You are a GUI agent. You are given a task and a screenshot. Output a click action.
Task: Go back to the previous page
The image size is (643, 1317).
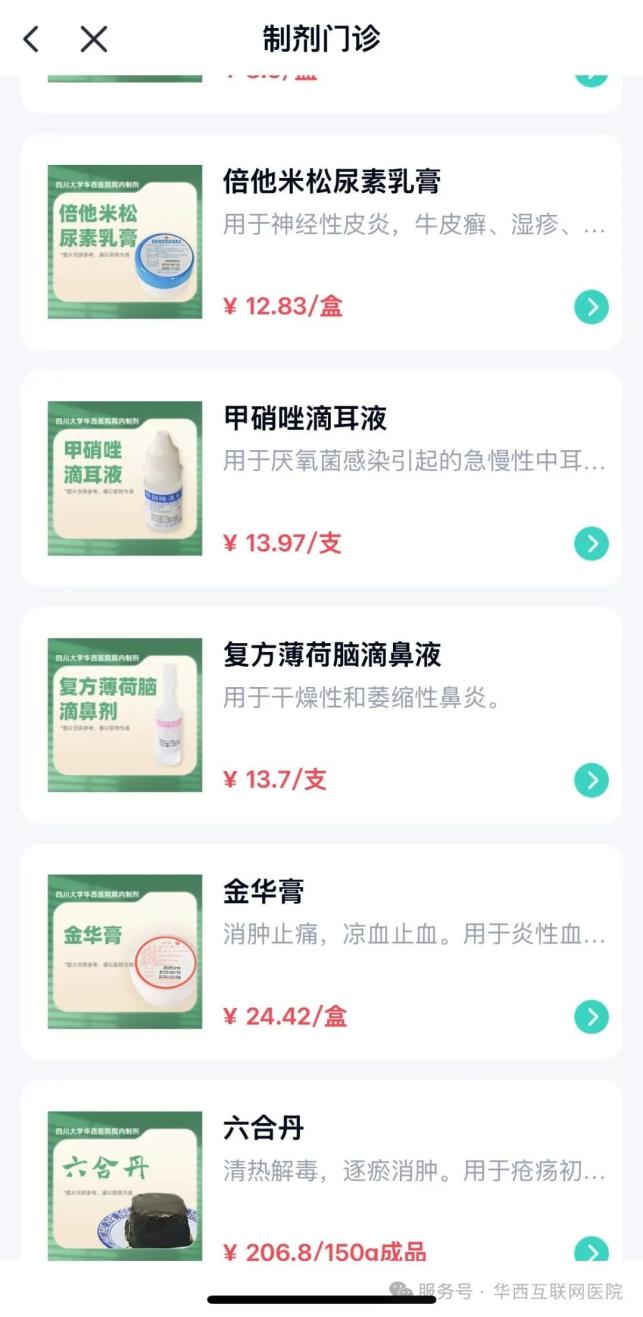click(31, 39)
